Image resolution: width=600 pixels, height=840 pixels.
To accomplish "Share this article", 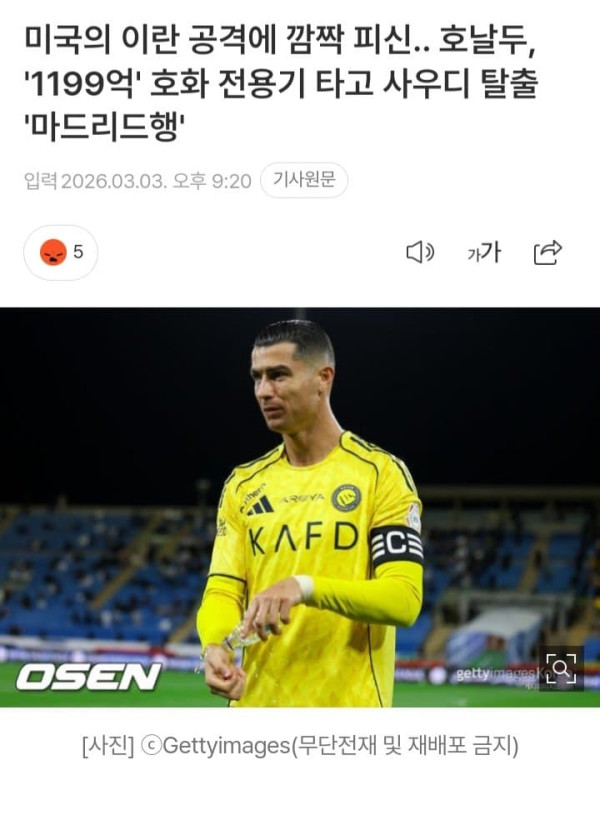I will point(547,253).
